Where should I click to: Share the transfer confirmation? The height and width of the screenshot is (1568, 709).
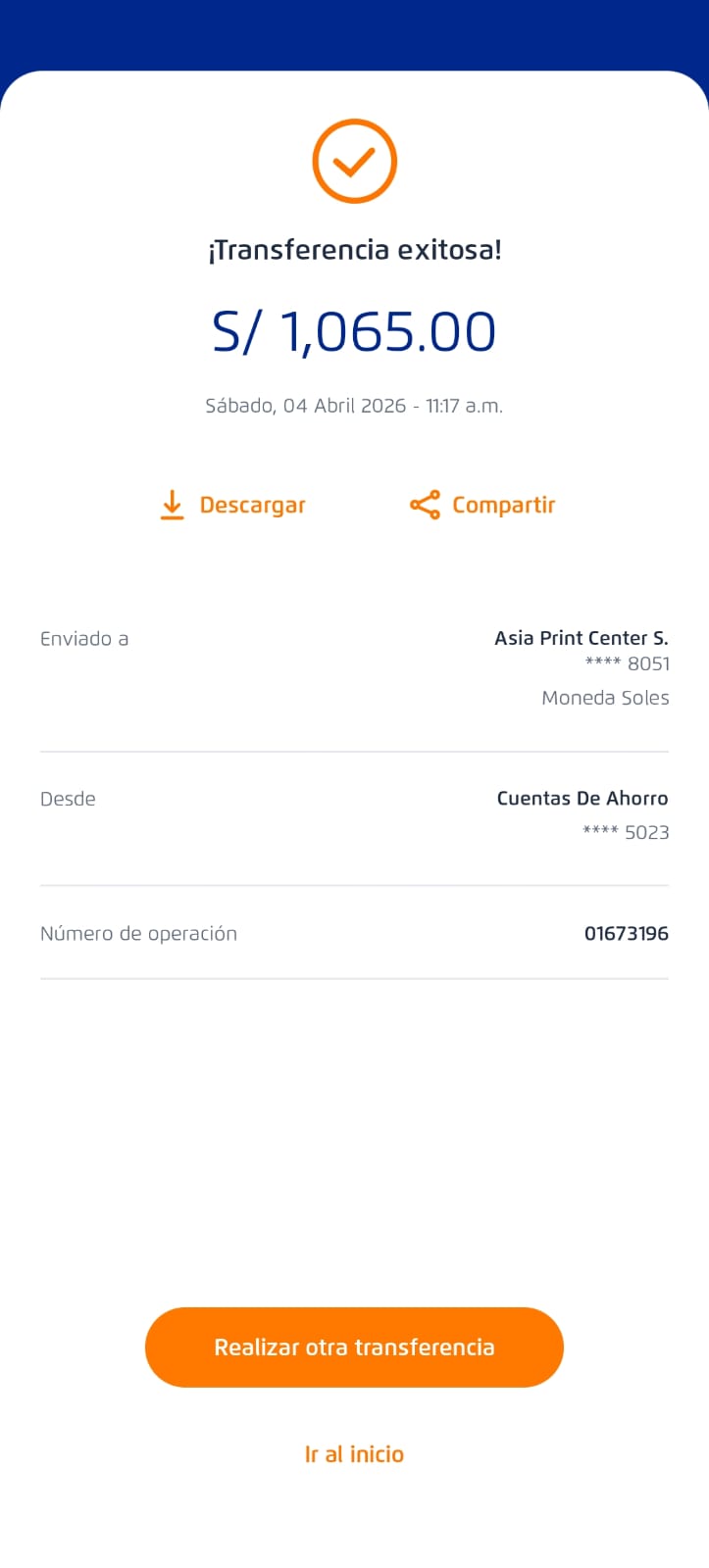[482, 505]
